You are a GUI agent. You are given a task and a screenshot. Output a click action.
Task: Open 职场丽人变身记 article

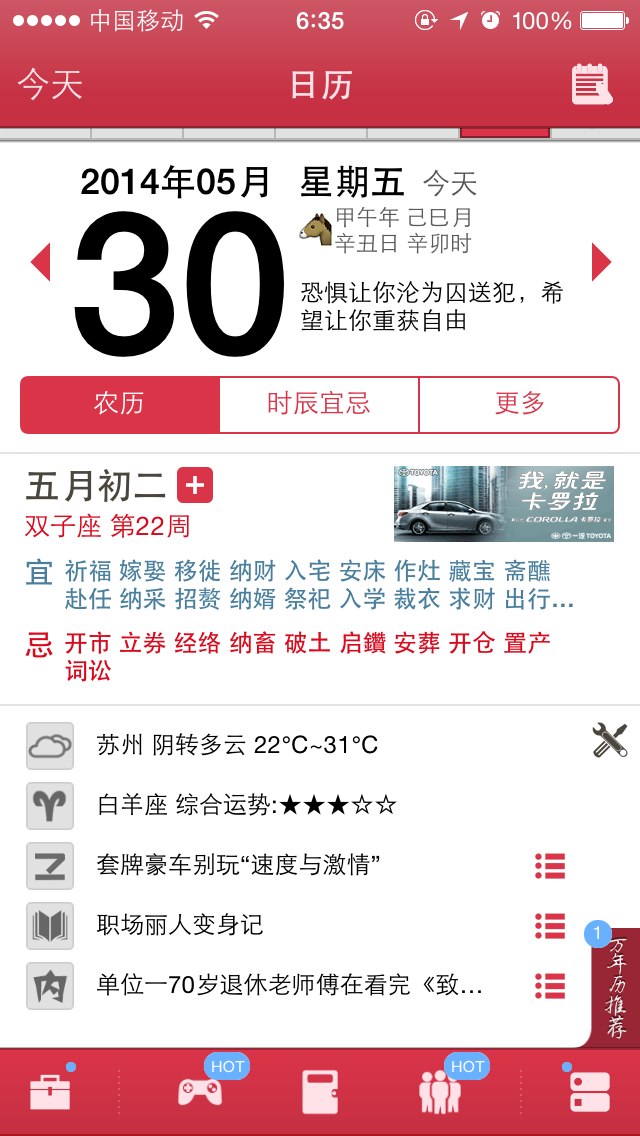pos(320,925)
